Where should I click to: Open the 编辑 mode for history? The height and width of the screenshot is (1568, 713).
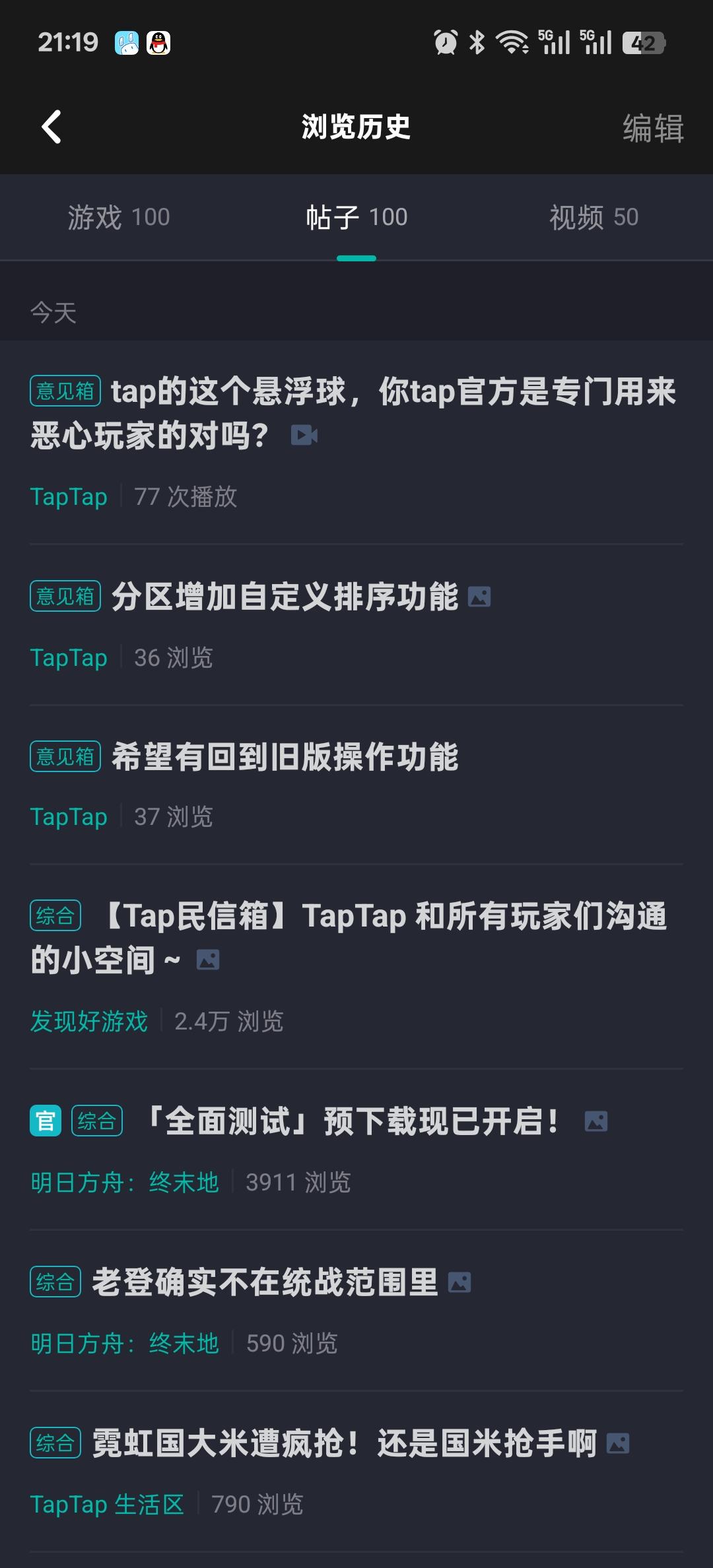pyautogui.click(x=654, y=127)
